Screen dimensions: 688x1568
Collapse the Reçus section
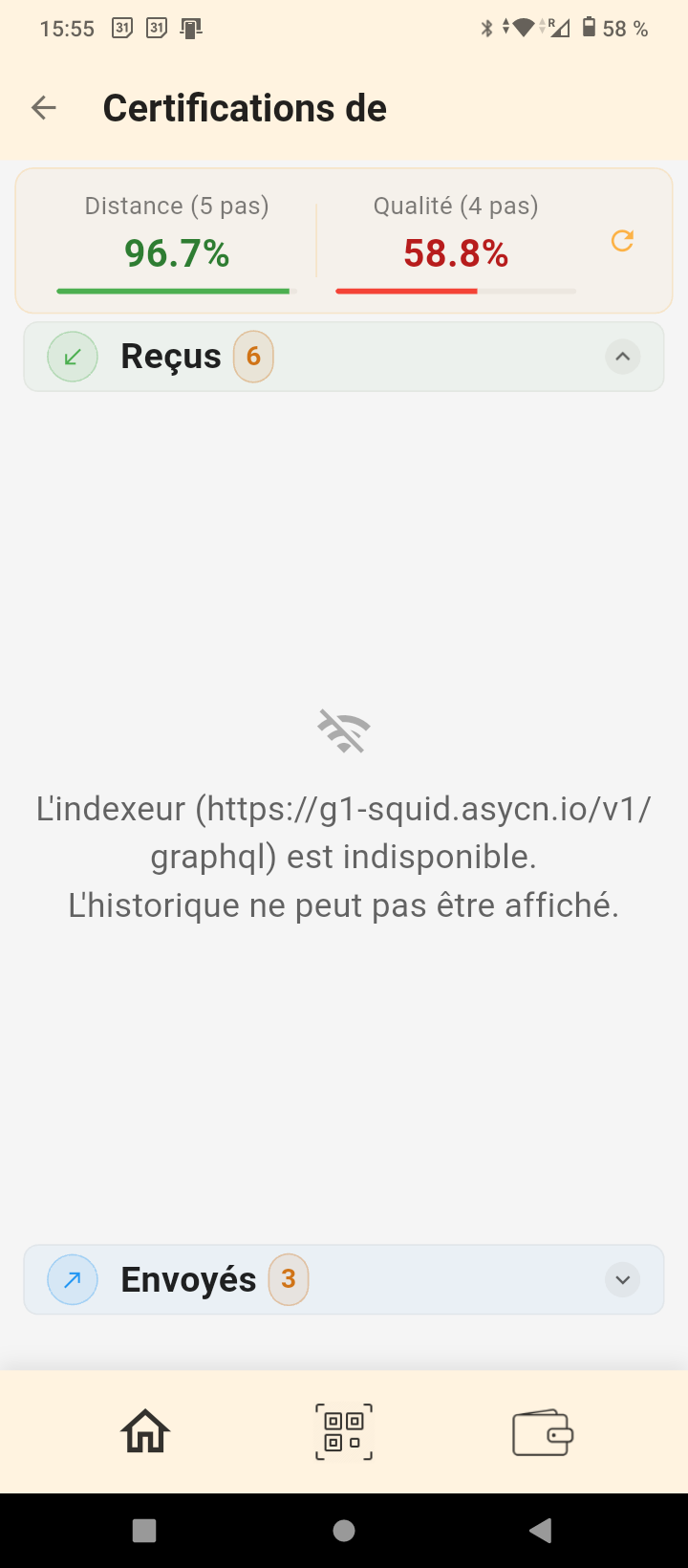[x=622, y=357]
